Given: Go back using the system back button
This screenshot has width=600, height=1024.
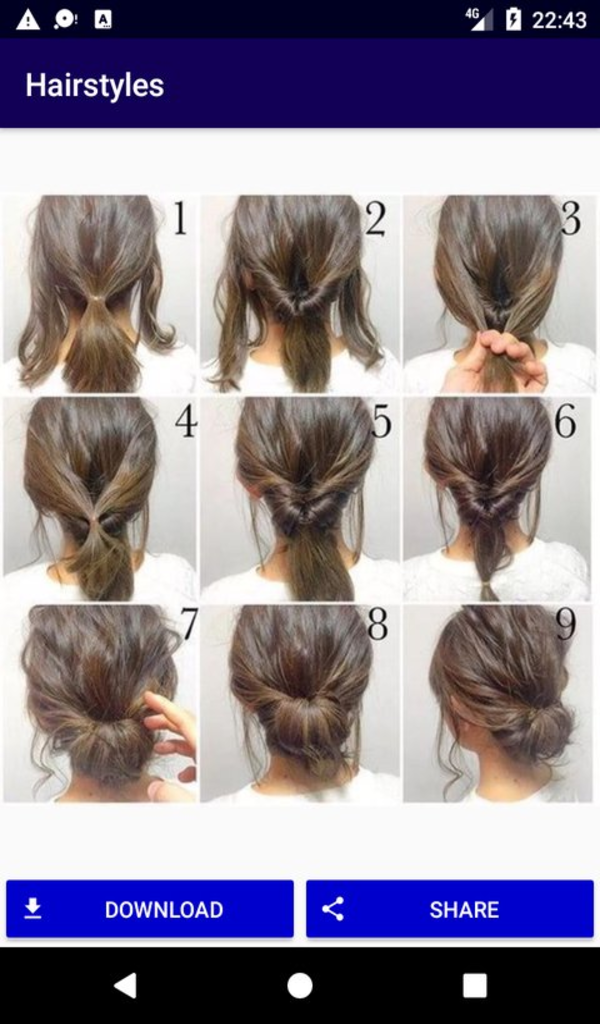Looking at the screenshot, I should coord(125,986).
